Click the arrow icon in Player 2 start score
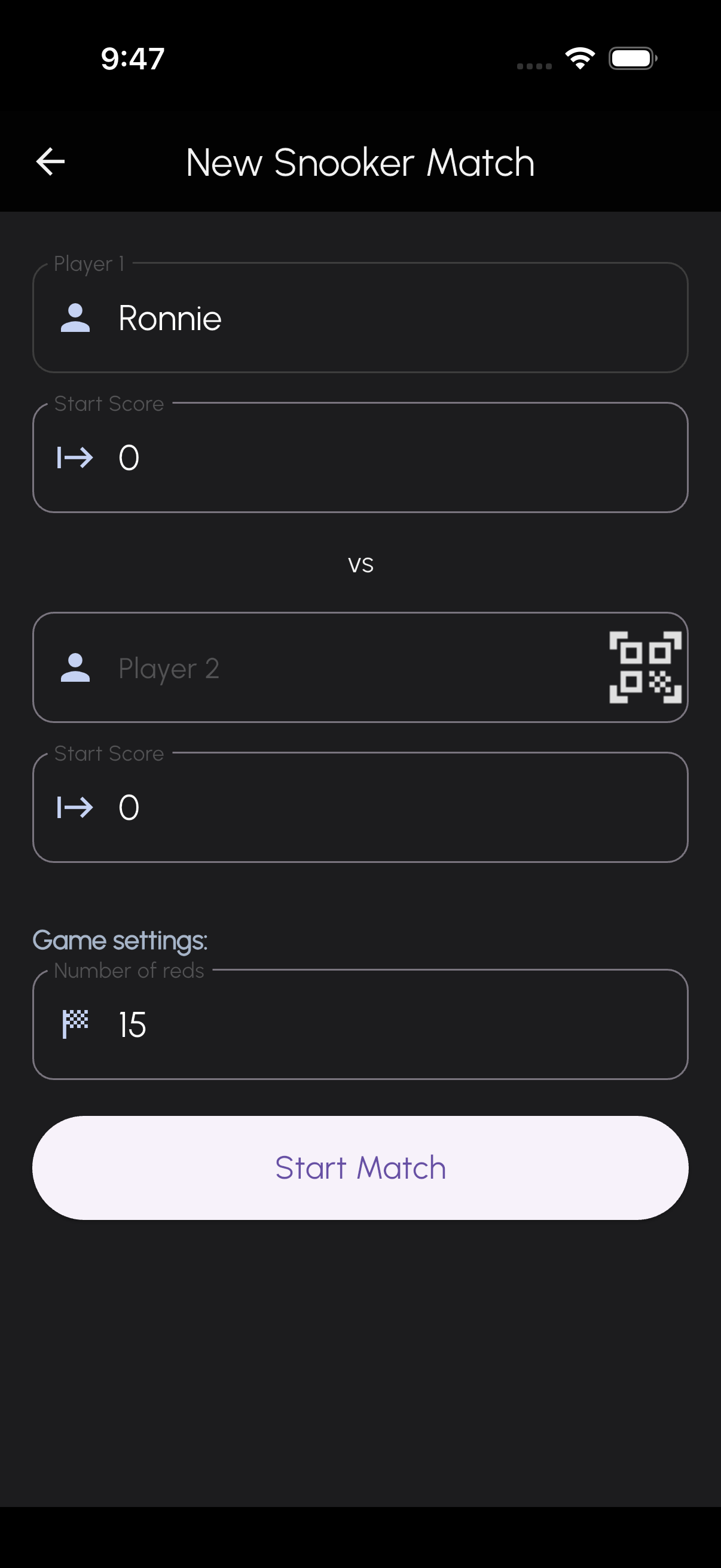The width and height of the screenshot is (721, 1568). tap(75, 807)
